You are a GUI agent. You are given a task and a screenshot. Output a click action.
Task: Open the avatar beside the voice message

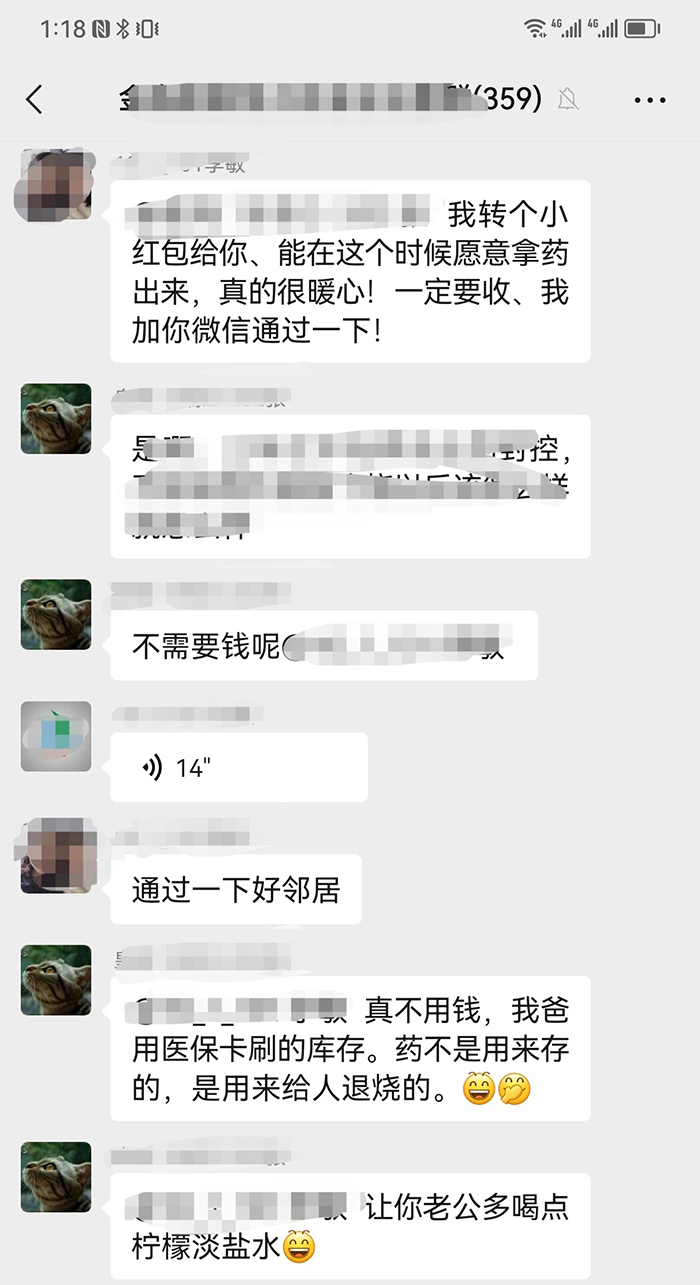click(x=56, y=737)
